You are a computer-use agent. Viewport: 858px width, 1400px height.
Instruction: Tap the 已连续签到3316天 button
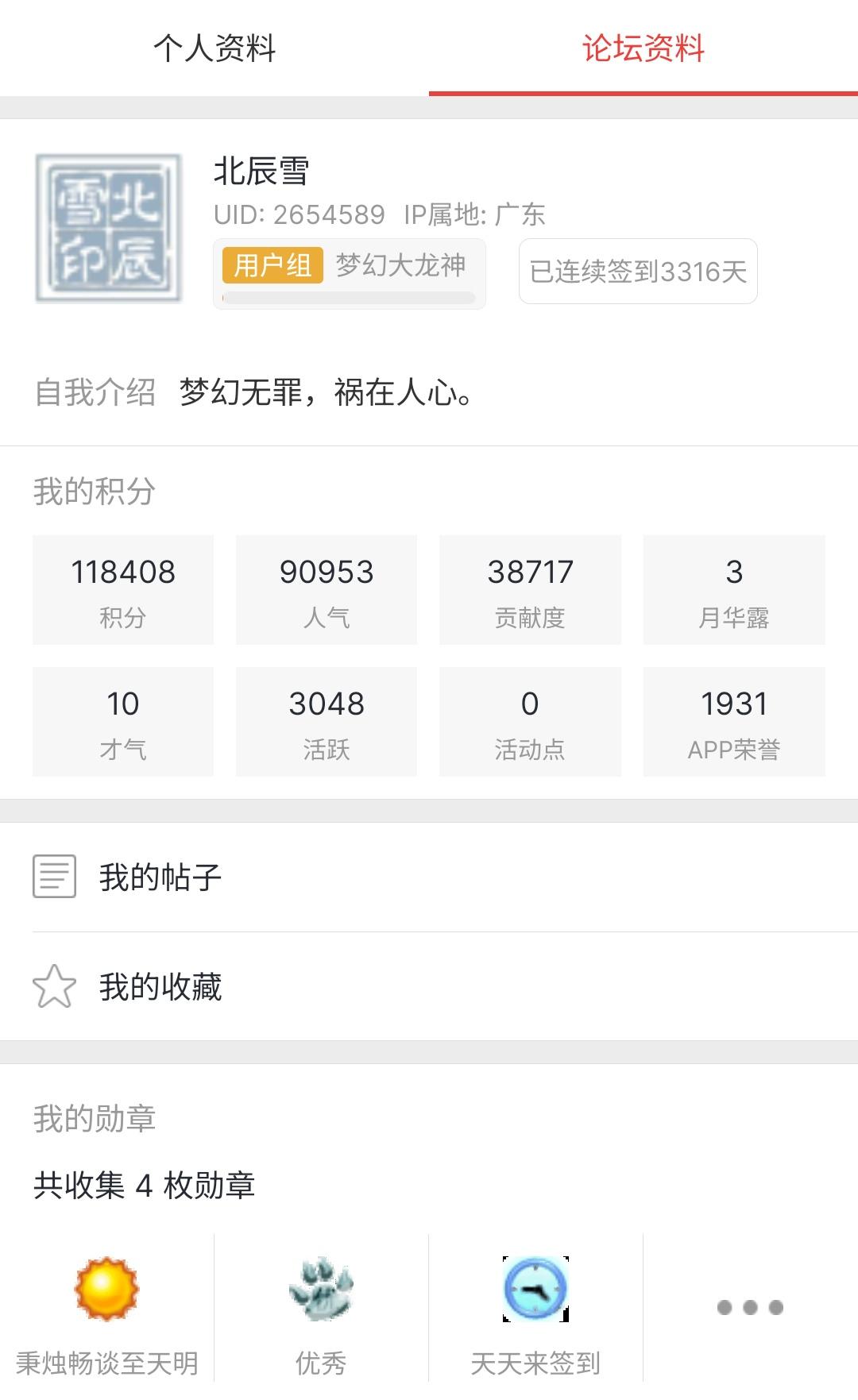[x=638, y=272]
